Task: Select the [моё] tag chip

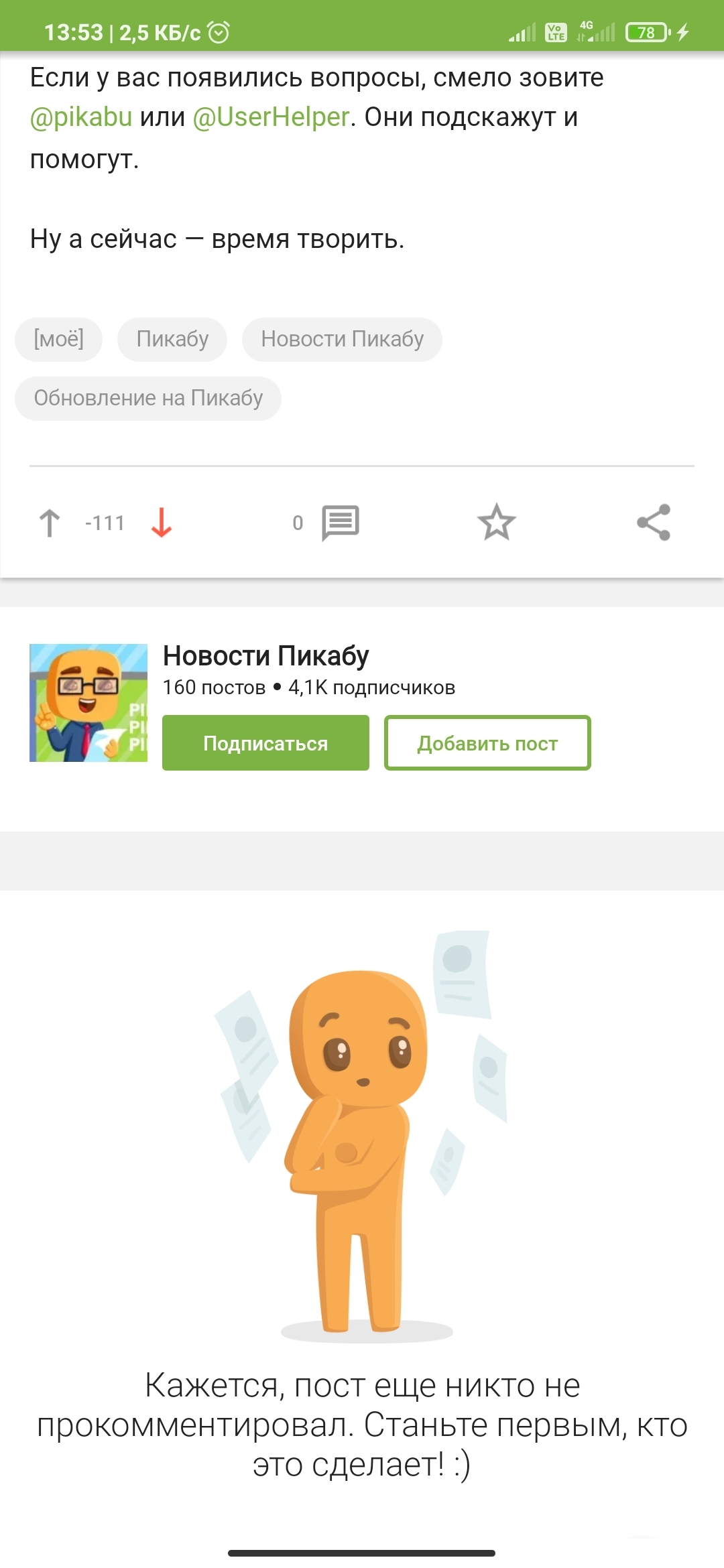Action: (59, 339)
